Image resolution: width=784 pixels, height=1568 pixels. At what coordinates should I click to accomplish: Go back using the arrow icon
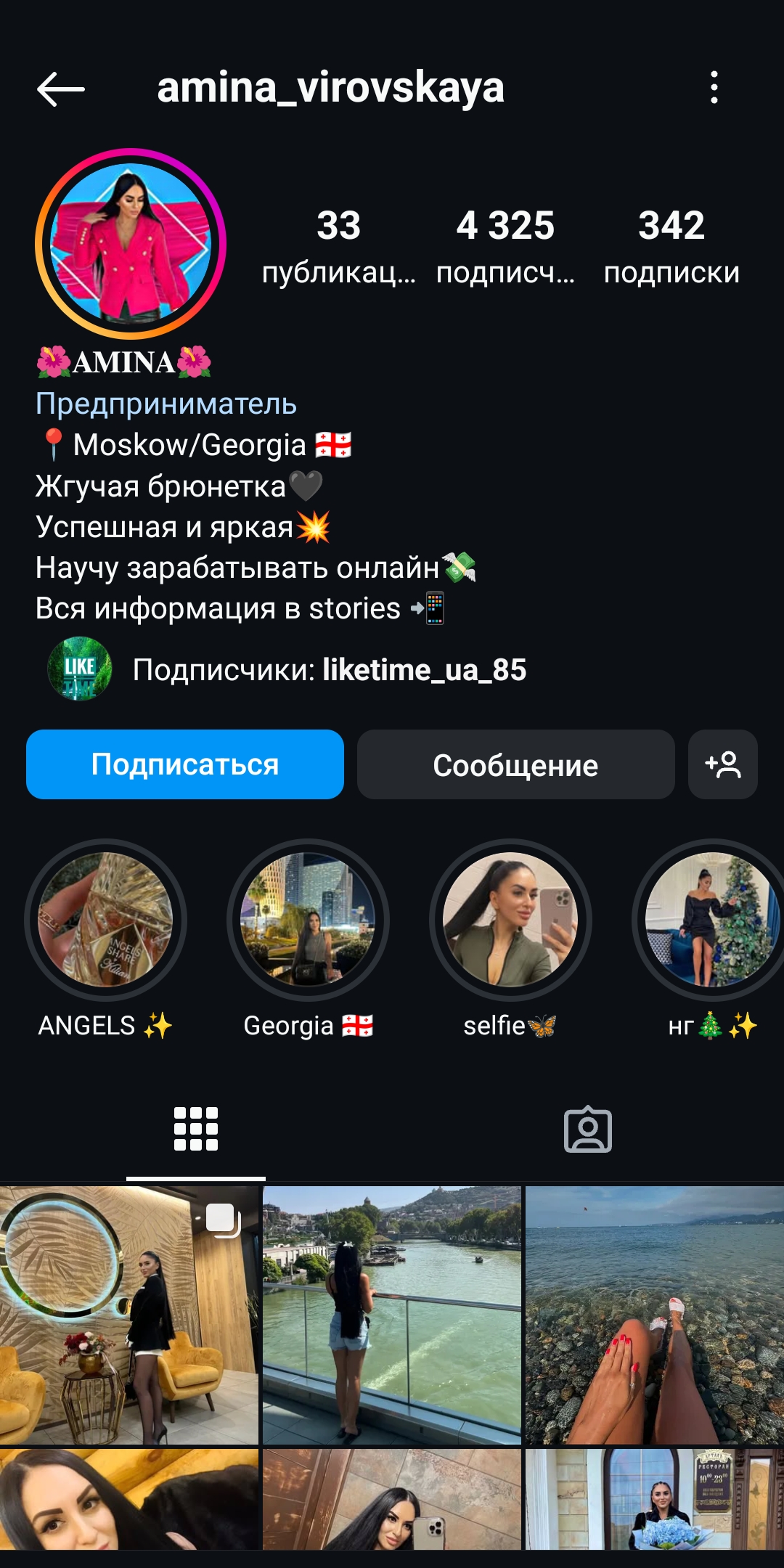[61, 89]
